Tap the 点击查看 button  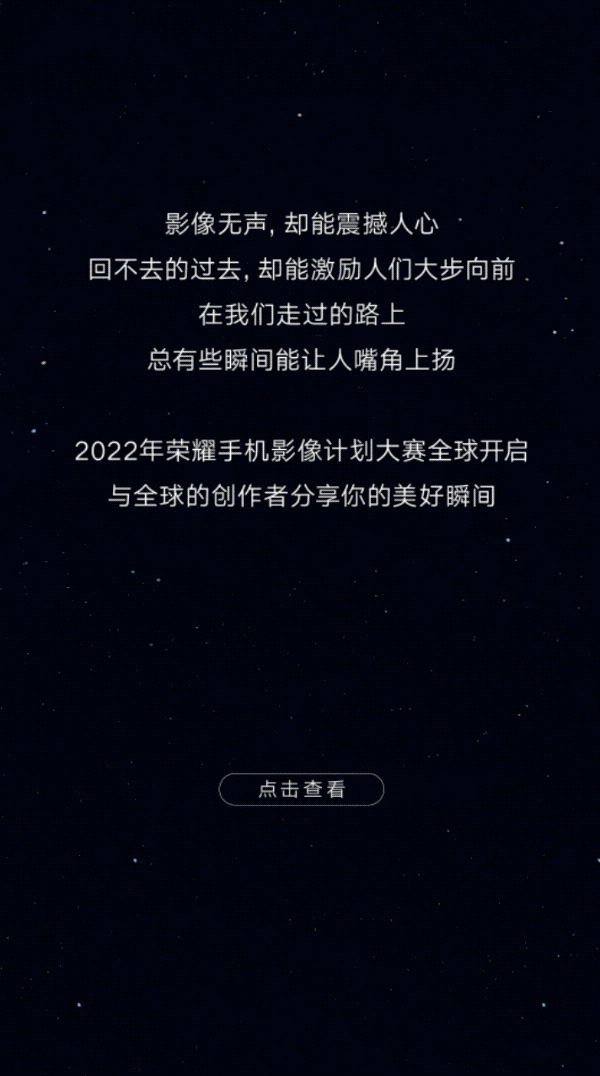click(x=301, y=789)
